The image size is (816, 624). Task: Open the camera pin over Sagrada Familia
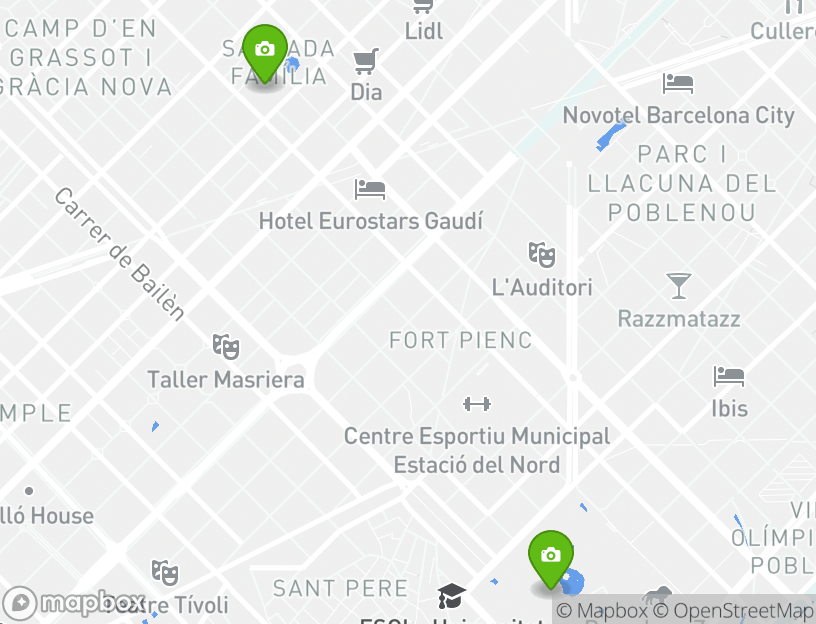click(265, 52)
